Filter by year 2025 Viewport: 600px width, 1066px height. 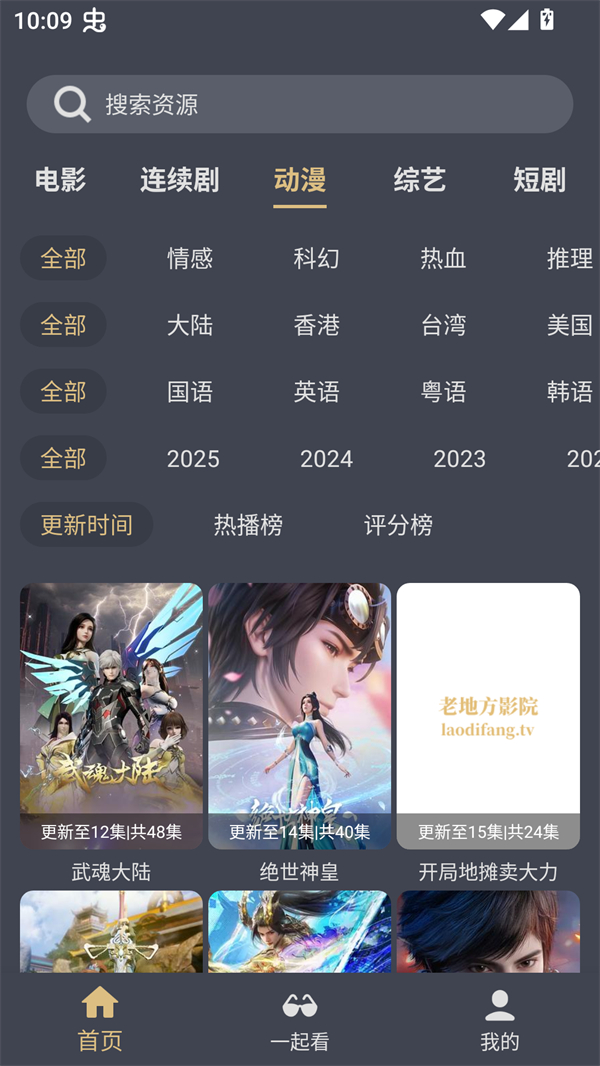pyautogui.click(x=193, y=458)
